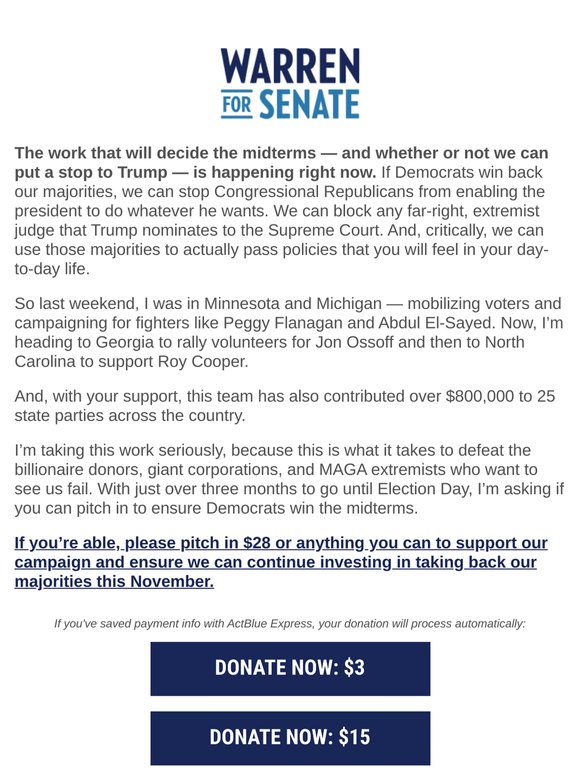580x774 pixels.
Task: Choose the Donate Now: $15 button
Action: coord(290,737)
